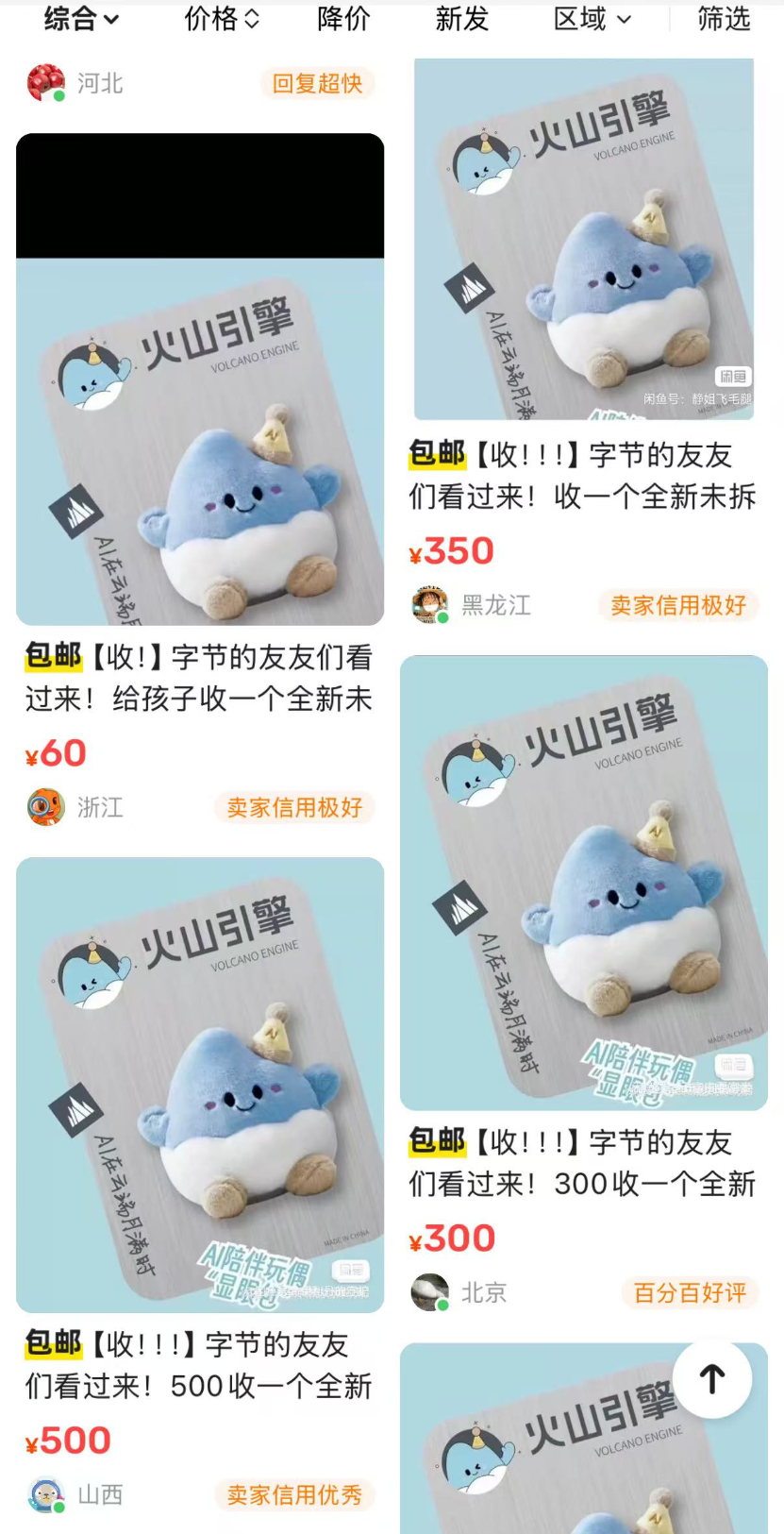Switch to the 降价 tab
This screenshot has height=1534, width=784.
[x=343, y=19]
